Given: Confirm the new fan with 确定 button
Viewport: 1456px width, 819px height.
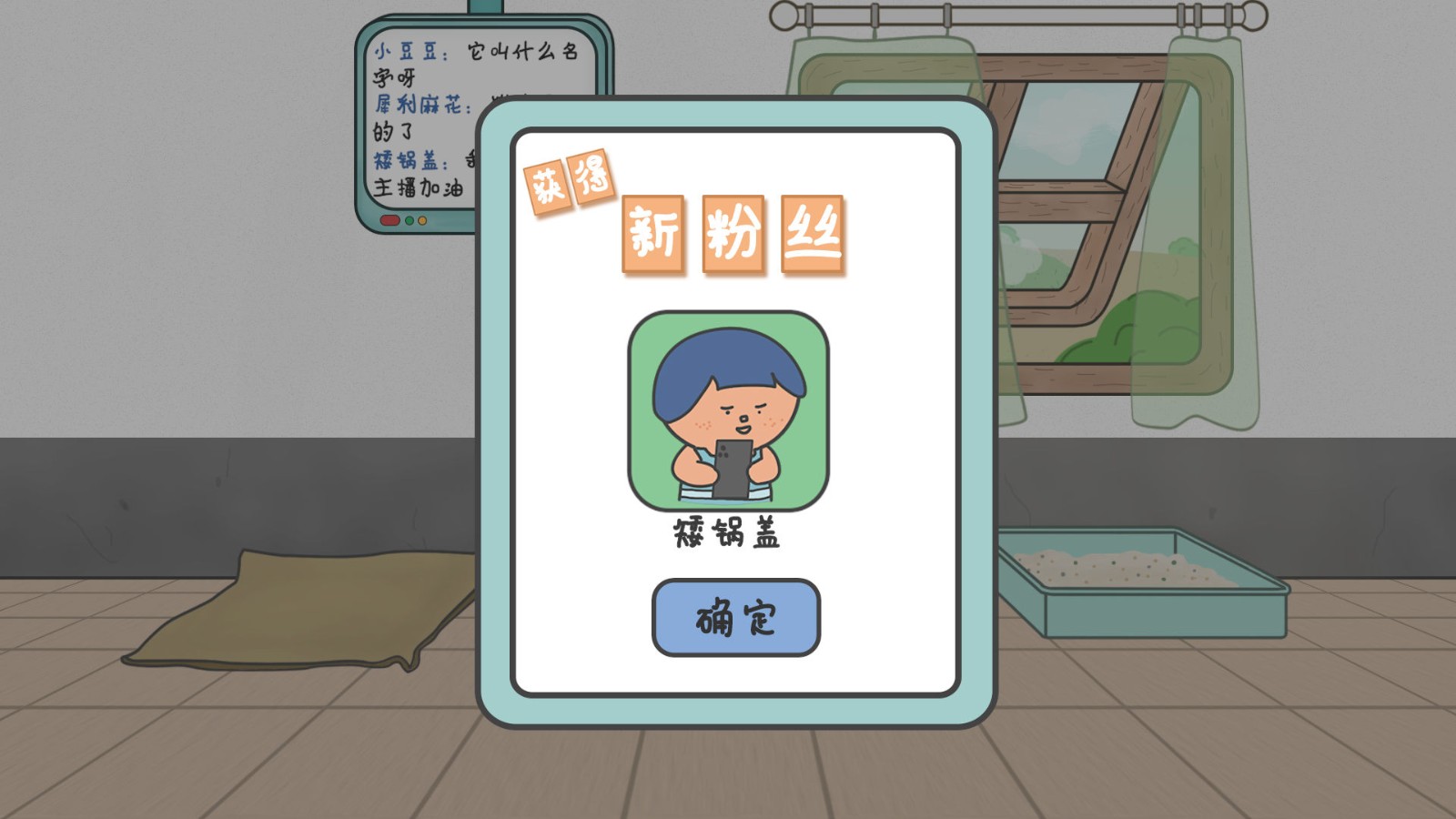Looking at the screenshot, I should pos(735,618).
